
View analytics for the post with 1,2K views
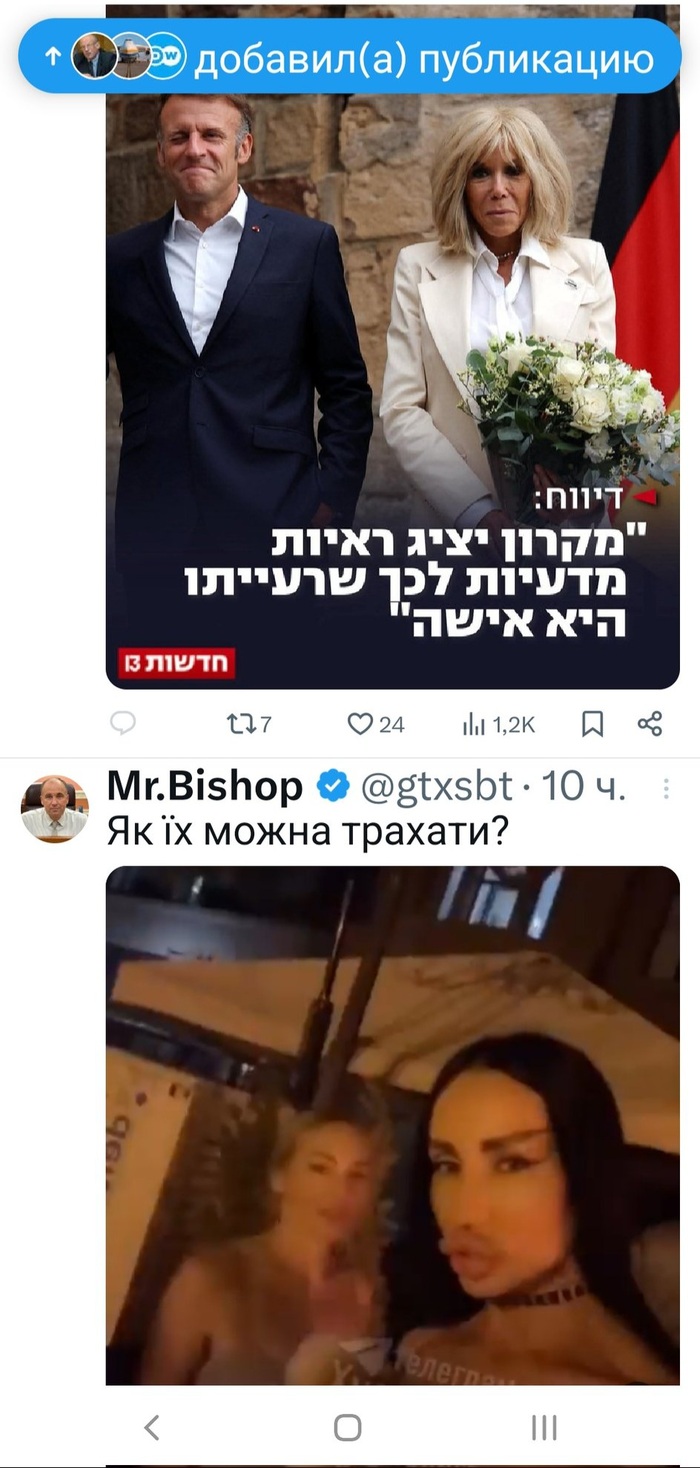point(497,724)
